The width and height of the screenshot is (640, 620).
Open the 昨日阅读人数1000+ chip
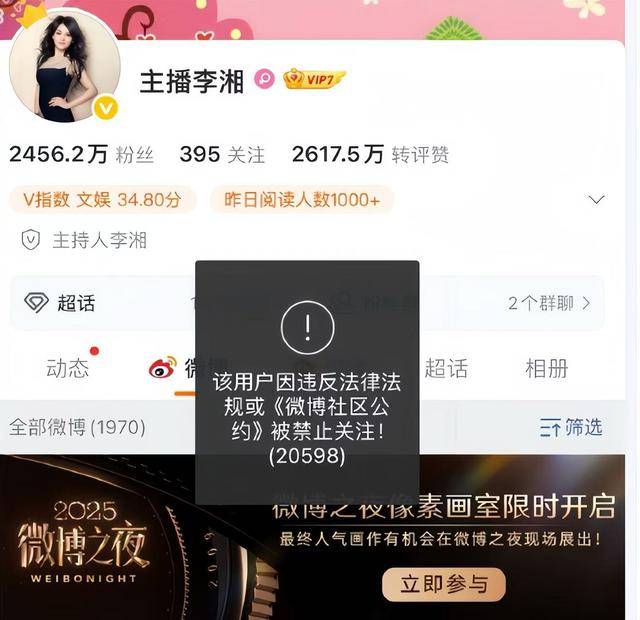pyautogui.click(x=301, y=199)
